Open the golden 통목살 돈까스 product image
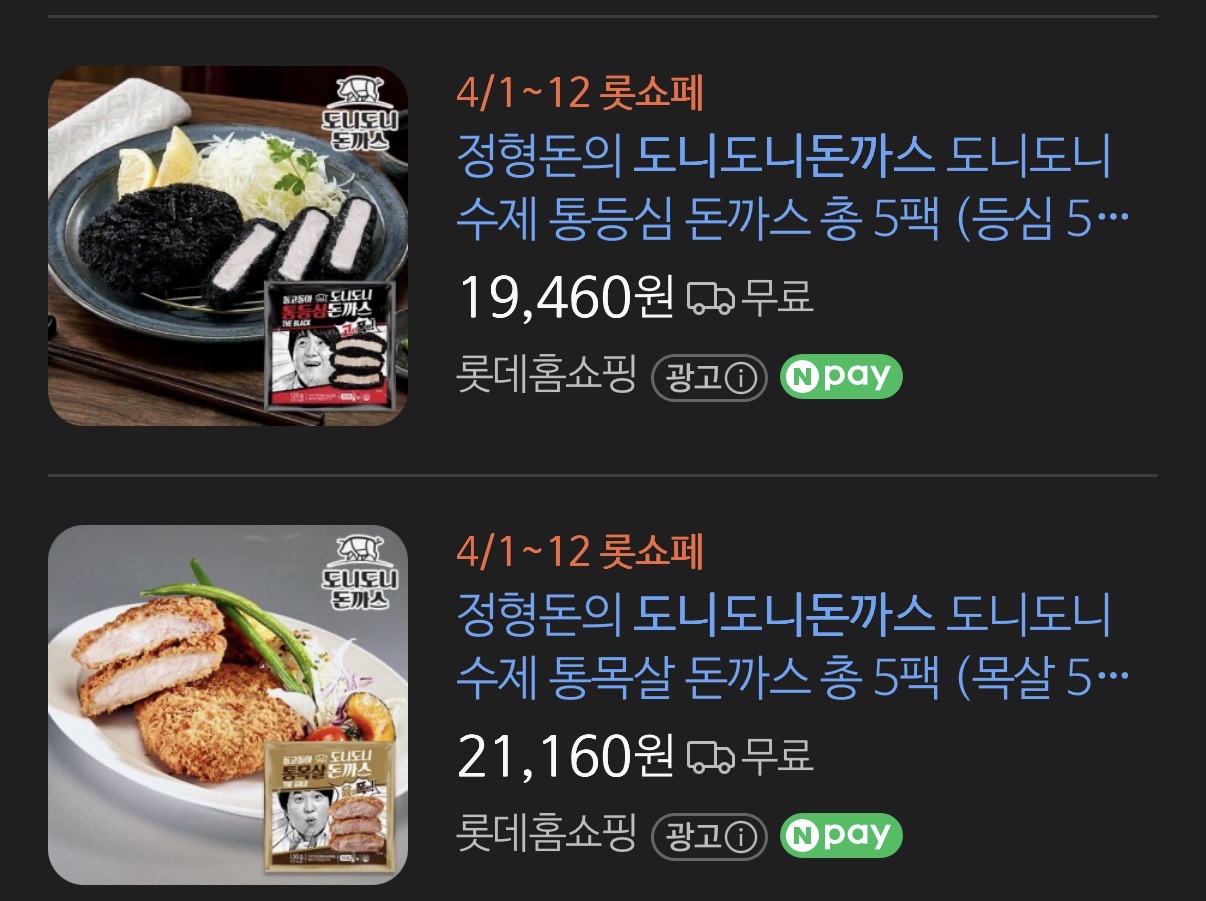 point(228,705)
